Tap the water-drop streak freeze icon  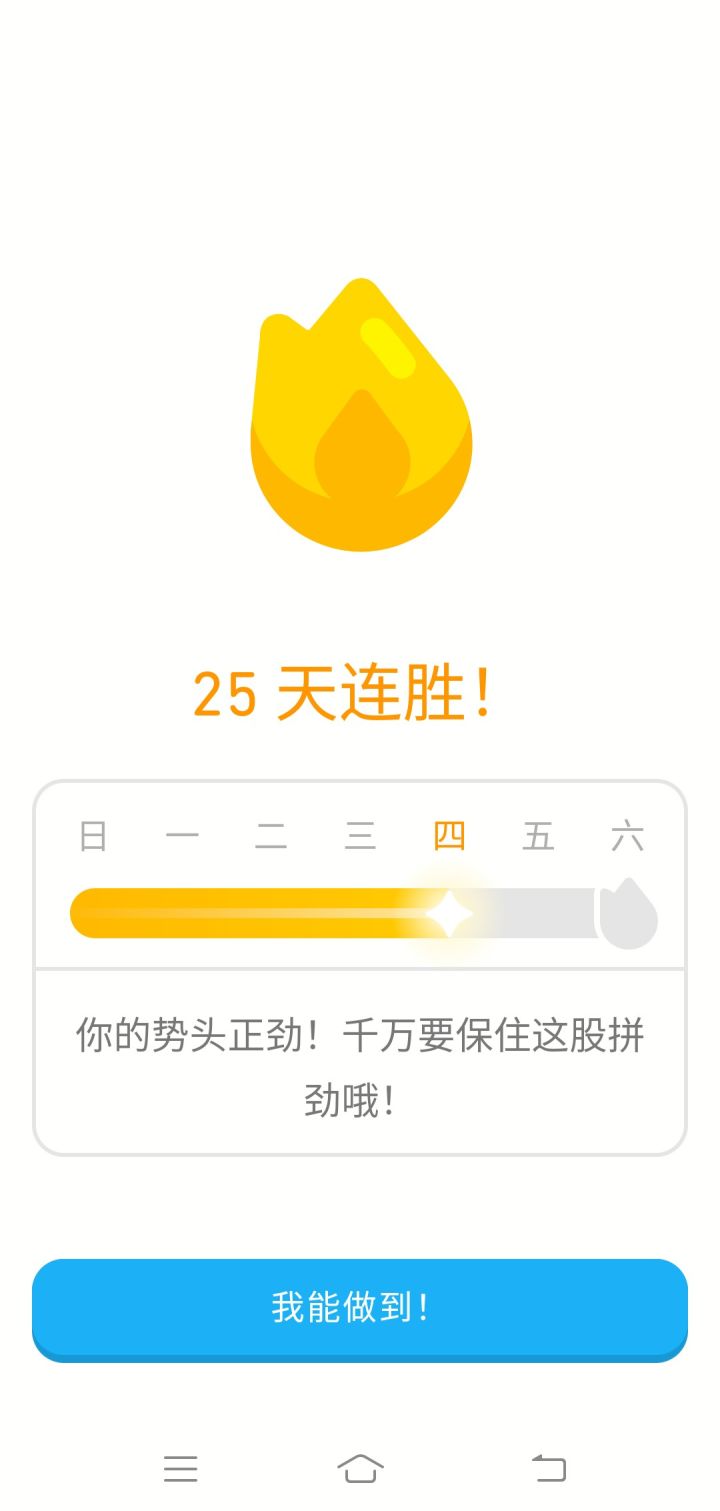[x=630, y=912]
